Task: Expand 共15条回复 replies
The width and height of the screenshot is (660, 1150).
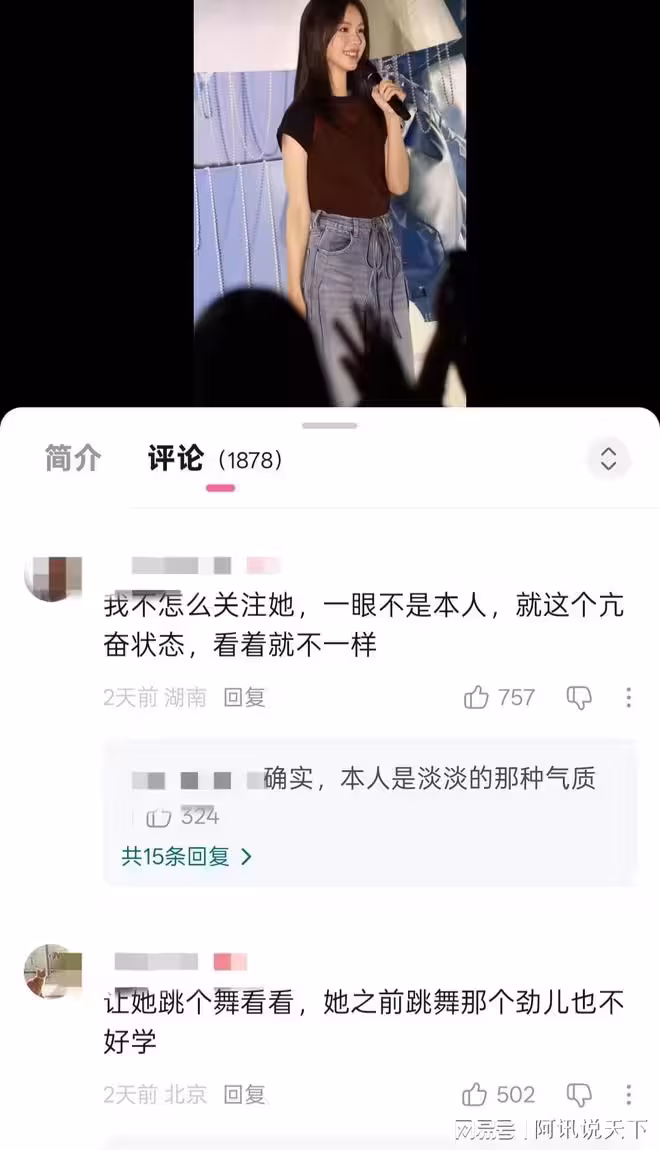Action: click(x=187, y=857)
